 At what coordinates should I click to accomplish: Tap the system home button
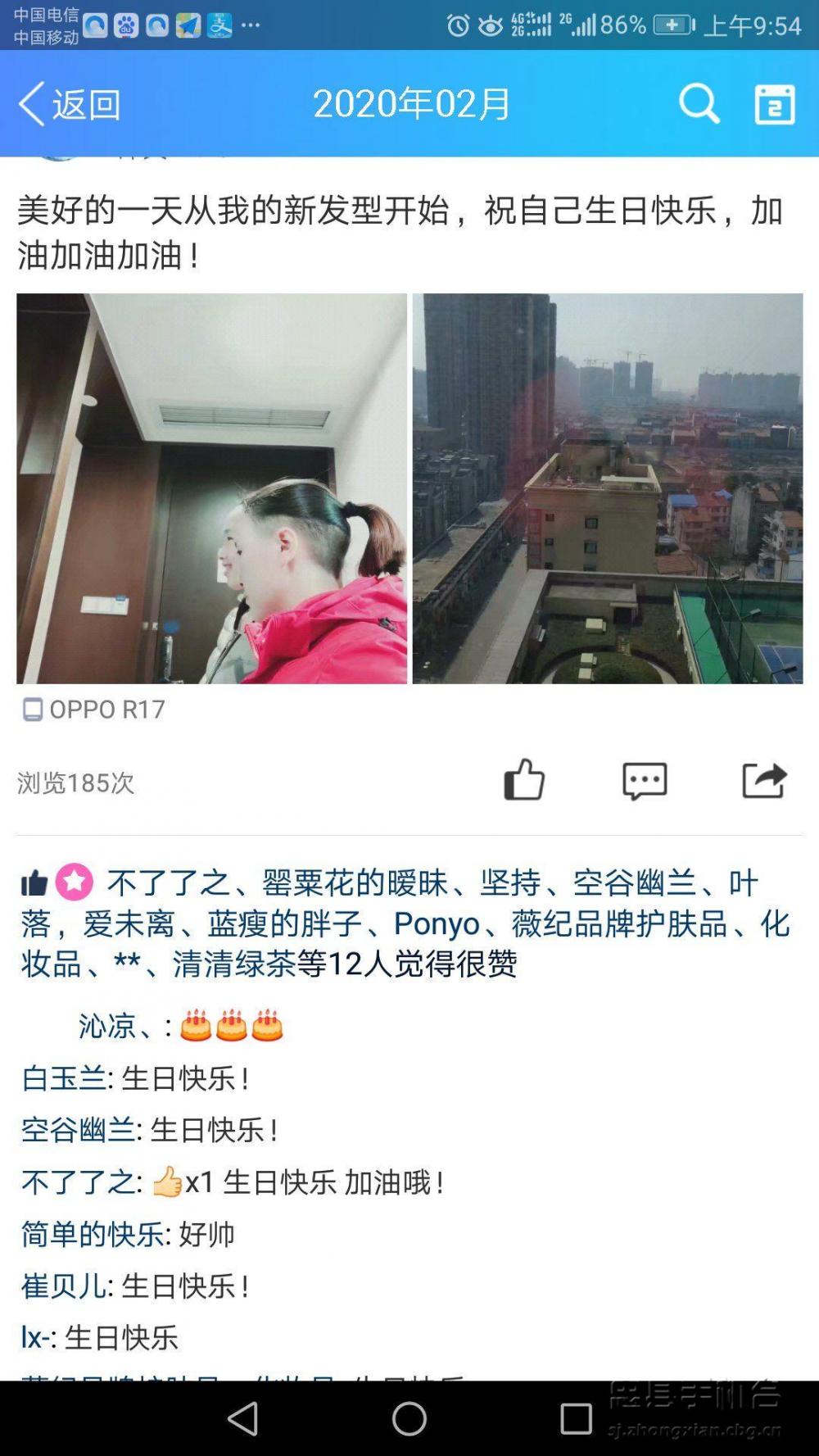tap(409, 1418)
